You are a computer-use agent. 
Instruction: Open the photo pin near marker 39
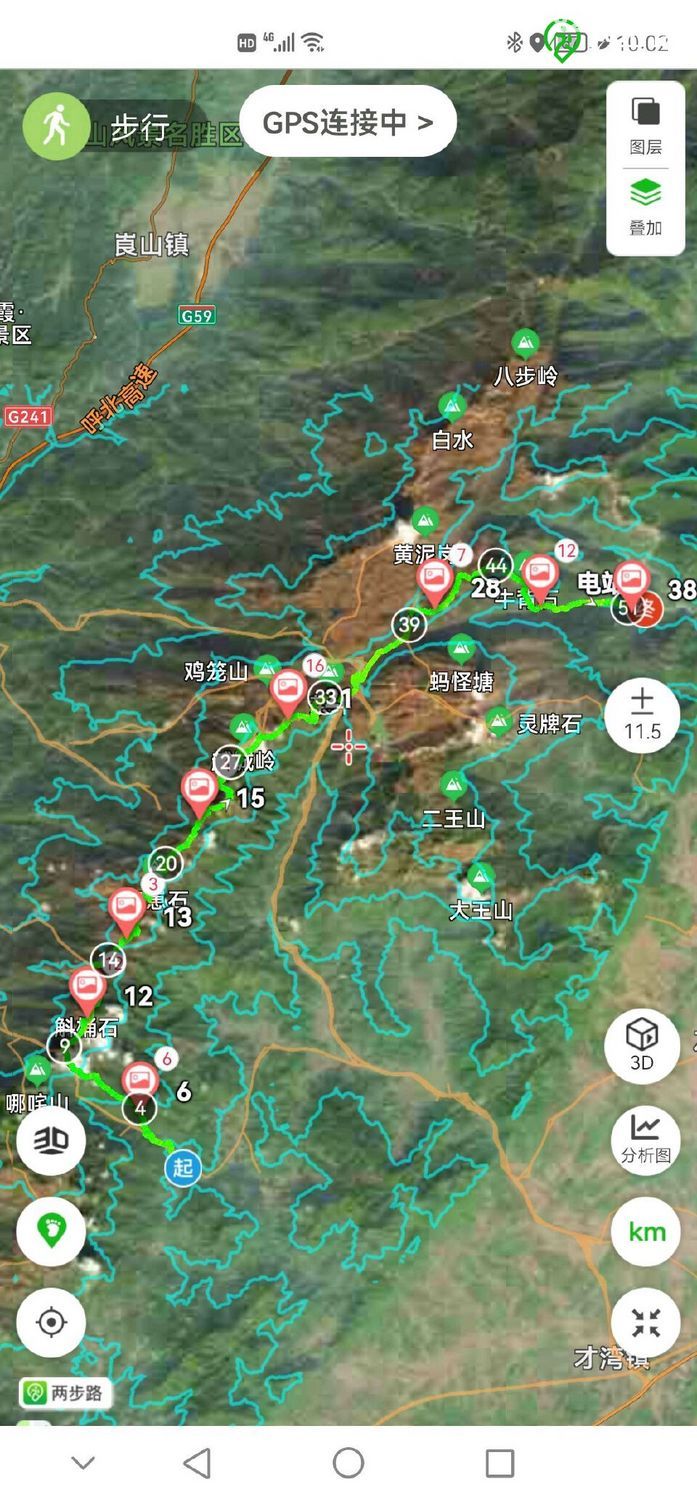click(x=434, y=579)
